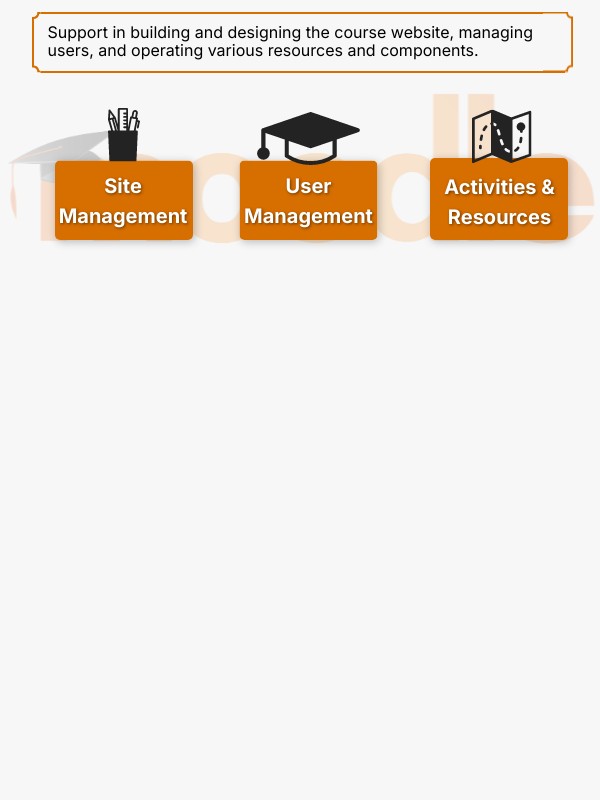This screenshot has width=600, height=800.
Task: Go to Activities & Resources
Action: pos(499,200)
